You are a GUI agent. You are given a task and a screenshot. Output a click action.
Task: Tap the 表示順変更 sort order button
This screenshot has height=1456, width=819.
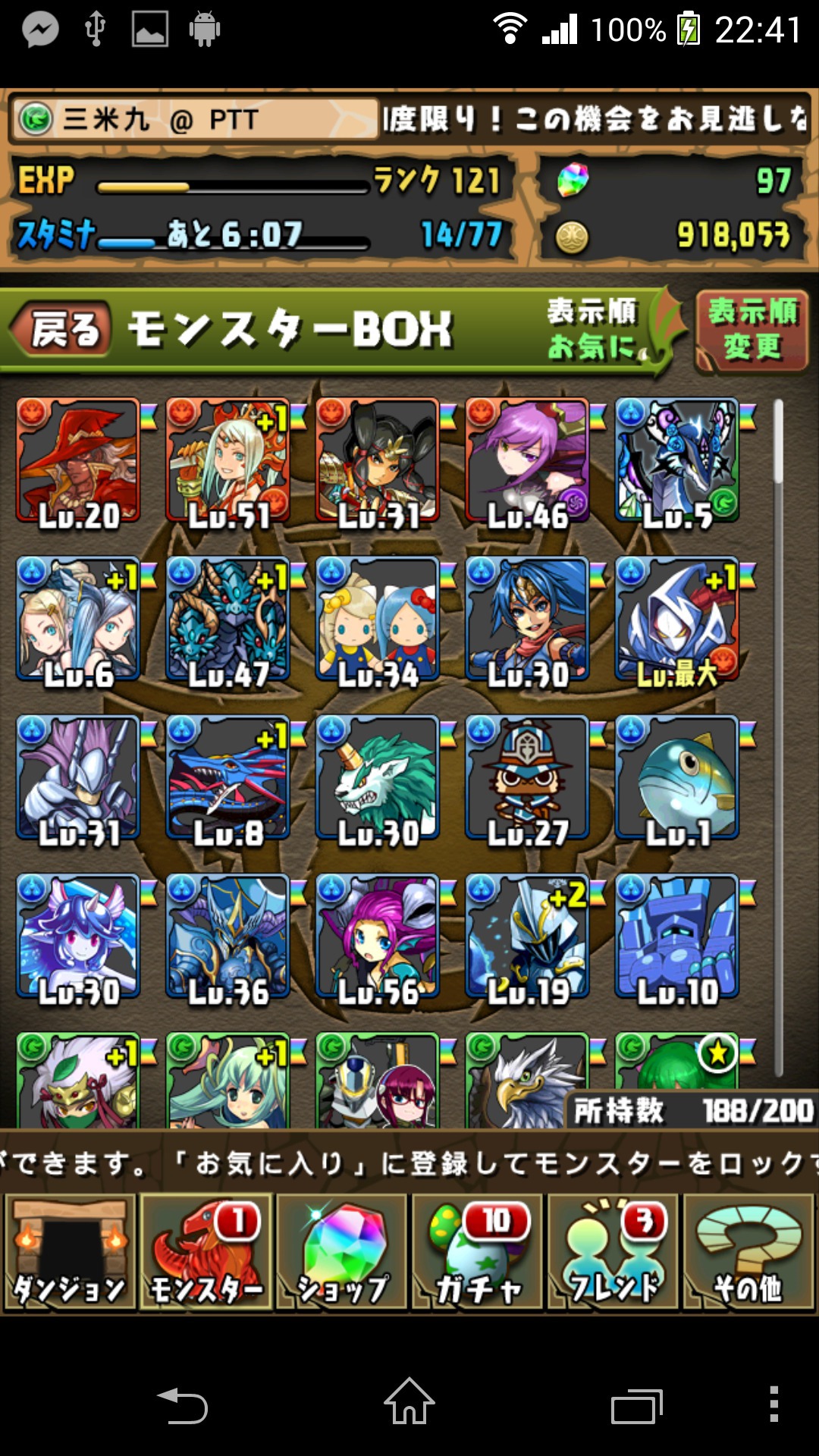(752, 331)
